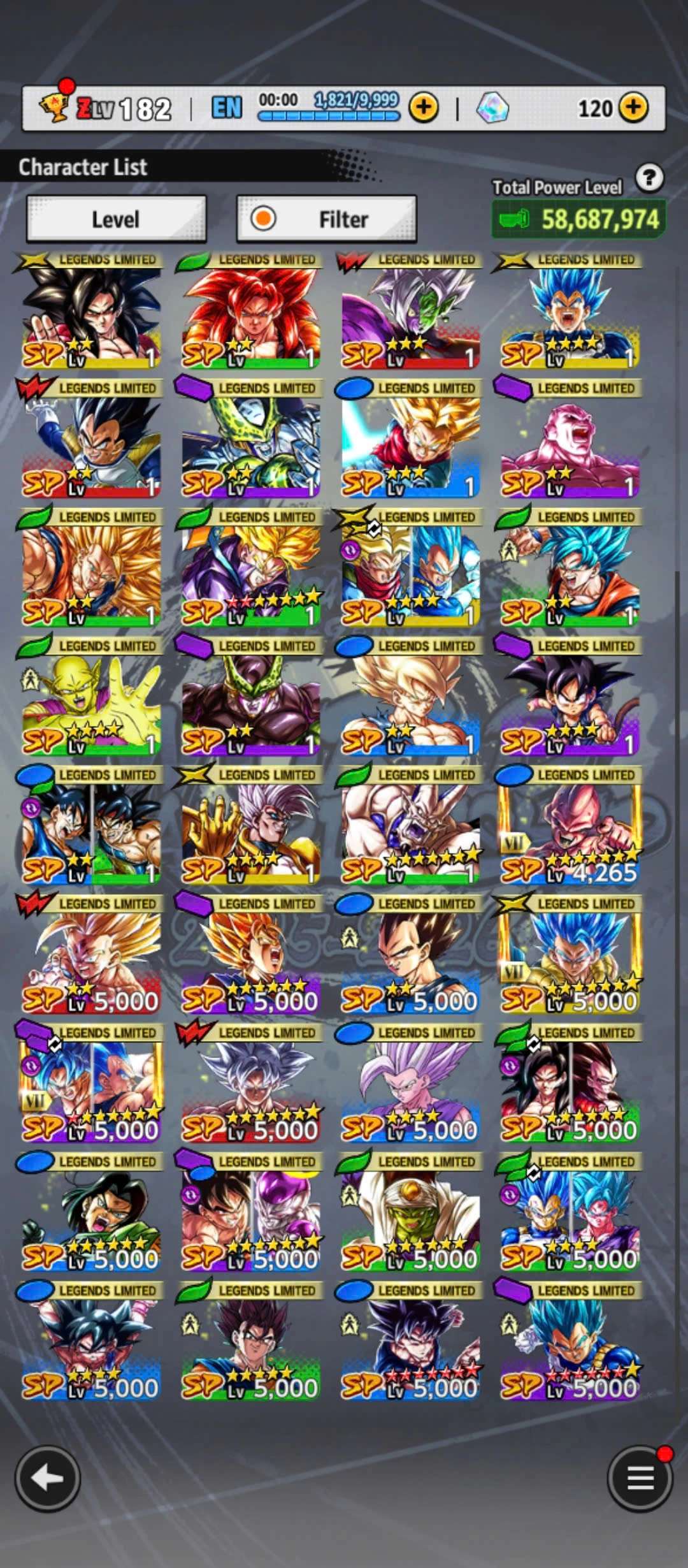Go back with the arrow button
The width and height of the screenshot is (688, 1568).
tap(47, 1477)
